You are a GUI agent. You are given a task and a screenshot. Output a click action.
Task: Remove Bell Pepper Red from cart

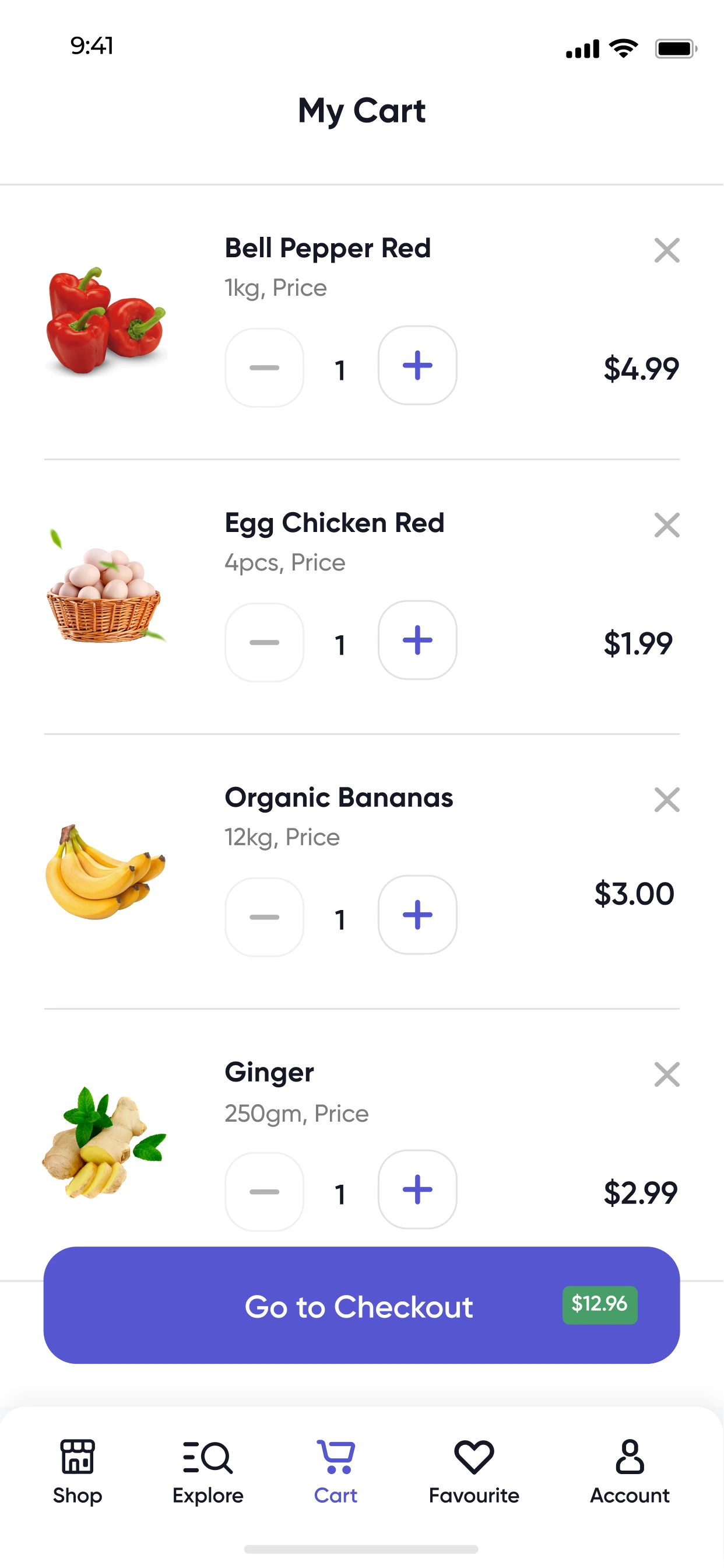(x=666, y=250)
